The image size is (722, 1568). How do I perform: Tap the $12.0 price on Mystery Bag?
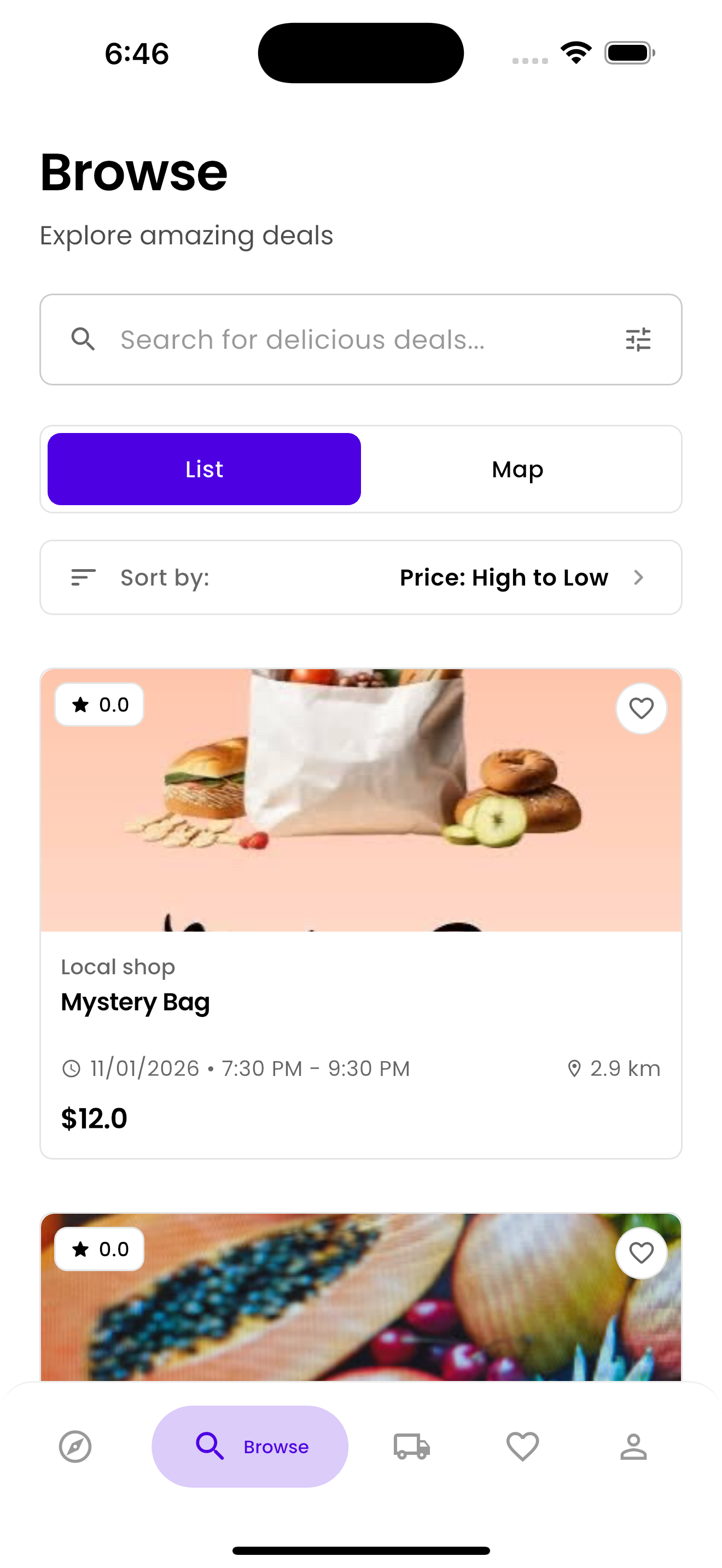click(x=94, y=1118)
